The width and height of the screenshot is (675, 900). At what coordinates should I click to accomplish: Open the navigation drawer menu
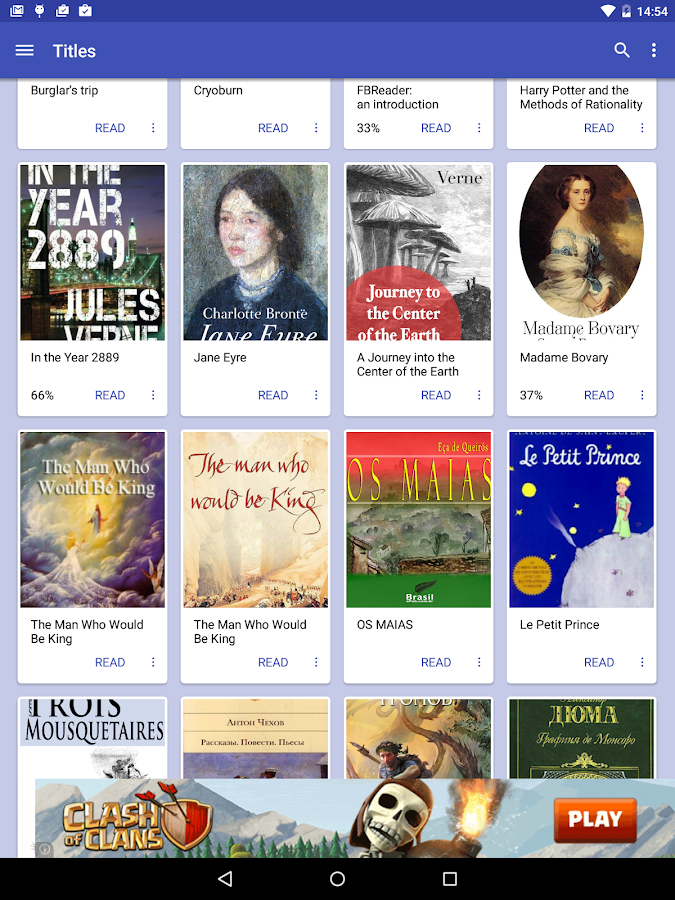pyautogui.click(x=25, y=51)
